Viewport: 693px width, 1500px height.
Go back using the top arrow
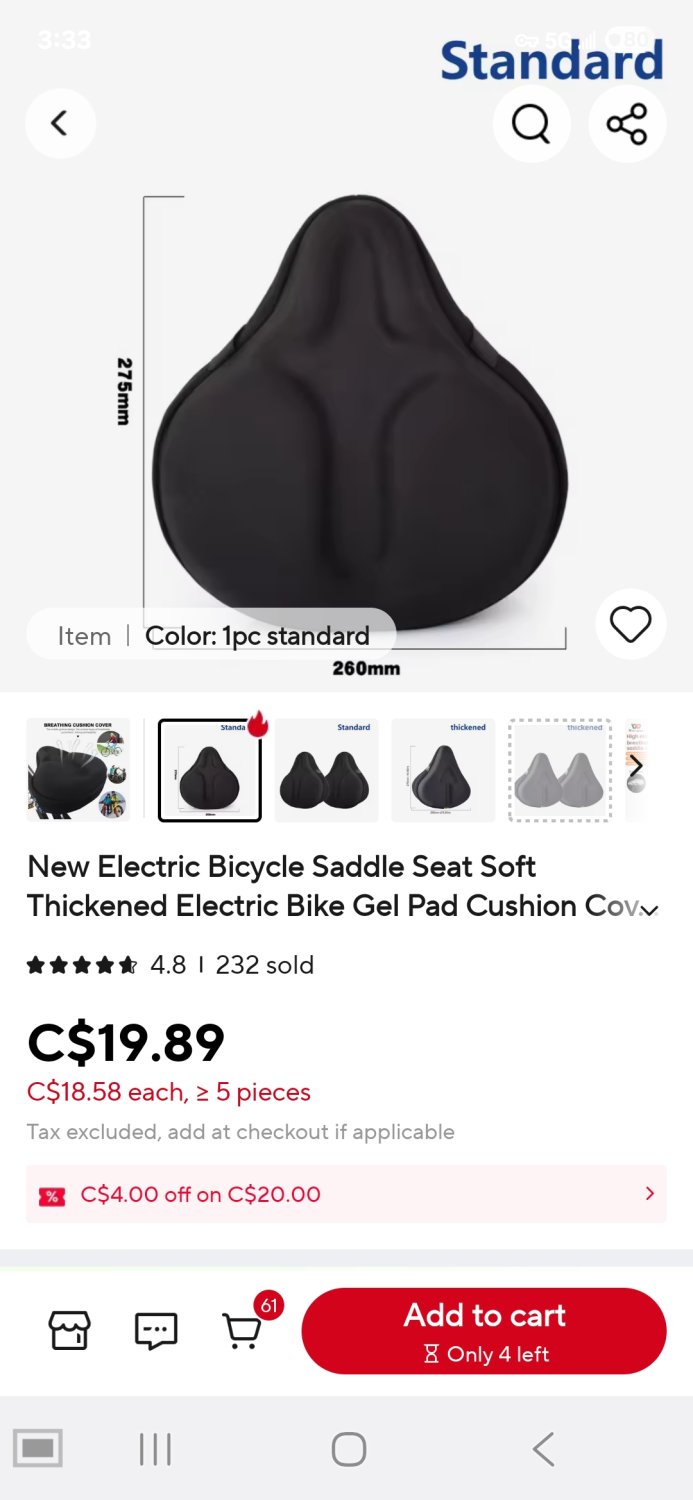[60, 124]
